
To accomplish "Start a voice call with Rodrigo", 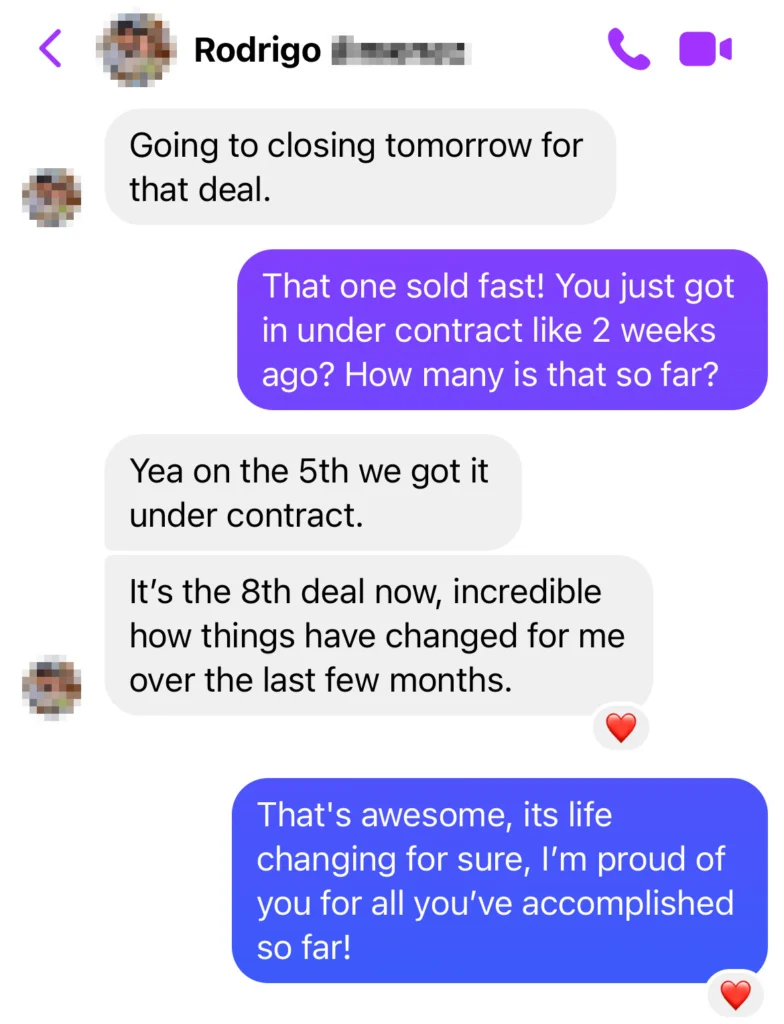I will point(628,48).
